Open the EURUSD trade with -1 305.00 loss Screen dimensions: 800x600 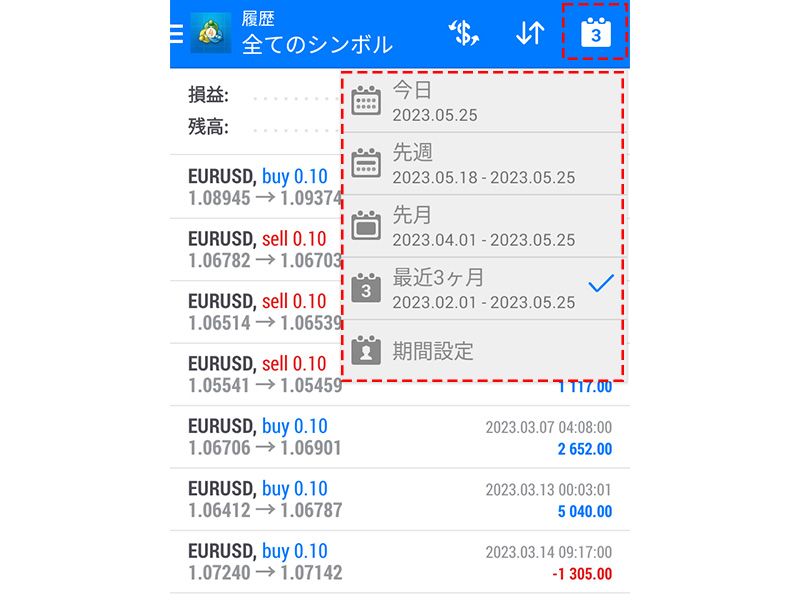(400, 562)
